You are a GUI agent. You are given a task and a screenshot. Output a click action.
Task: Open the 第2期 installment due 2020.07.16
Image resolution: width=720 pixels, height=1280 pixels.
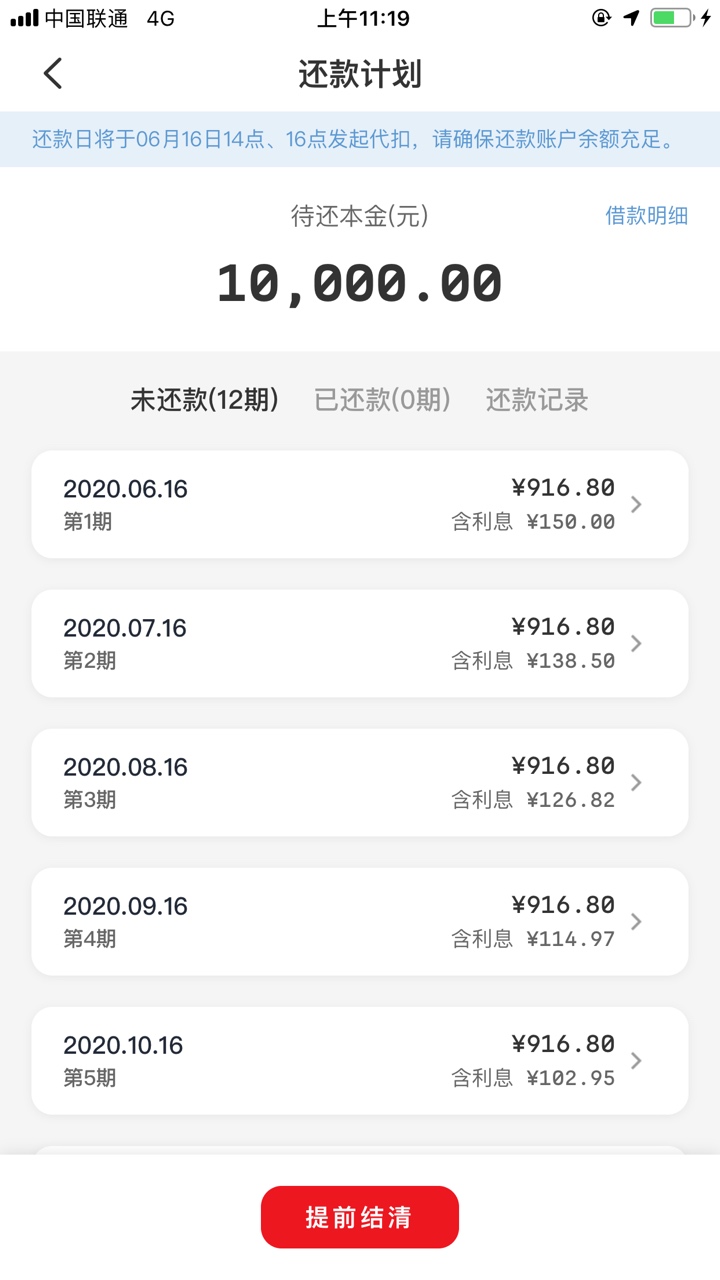tap(360, 643)
